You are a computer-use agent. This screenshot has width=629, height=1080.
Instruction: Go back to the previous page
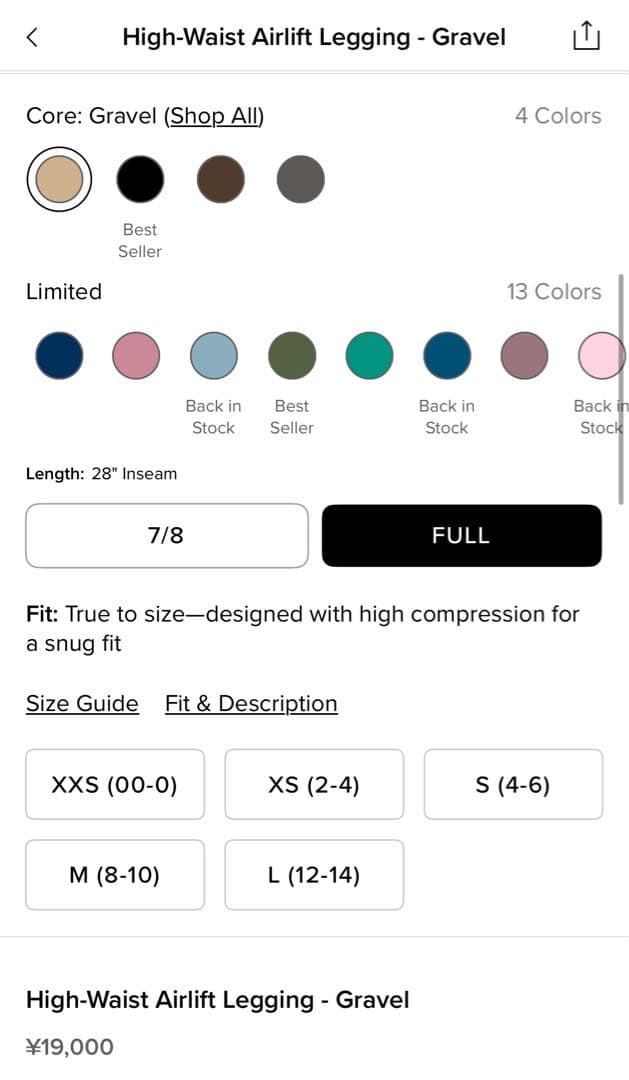[x=33, y=38]
